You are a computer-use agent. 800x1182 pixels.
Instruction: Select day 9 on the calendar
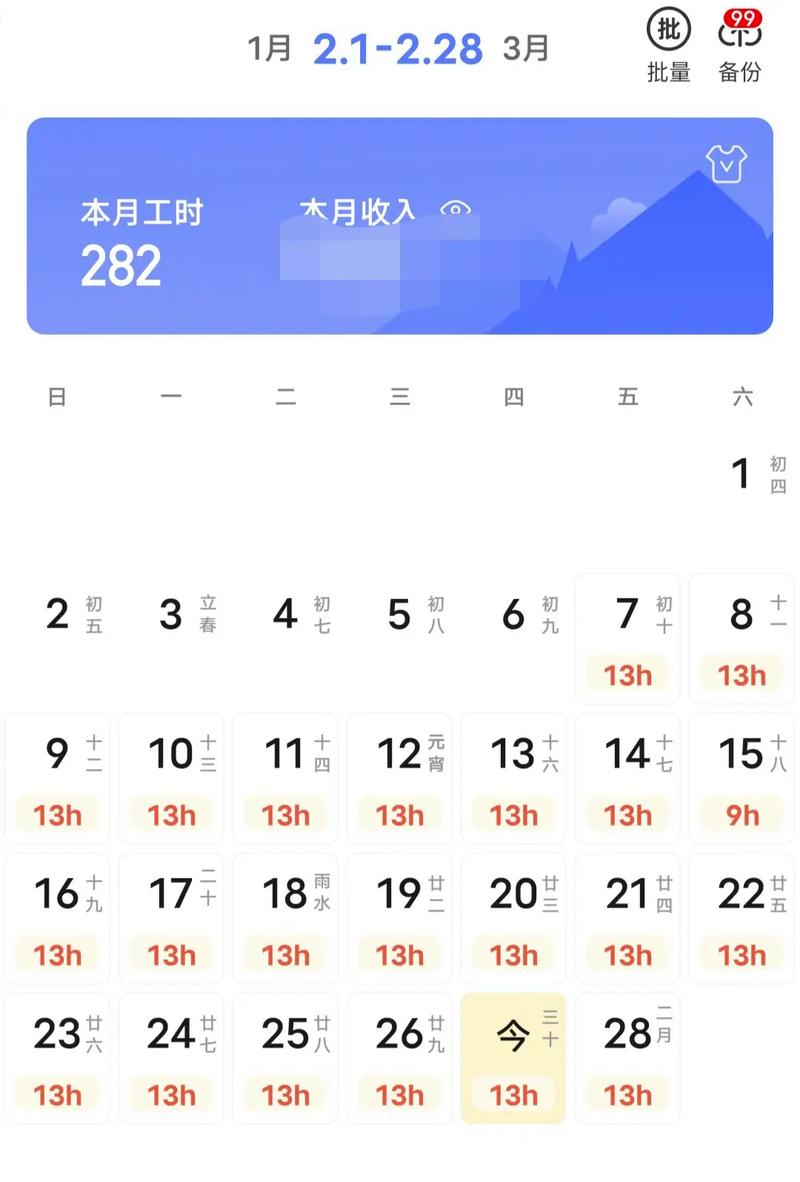[58, 778]
